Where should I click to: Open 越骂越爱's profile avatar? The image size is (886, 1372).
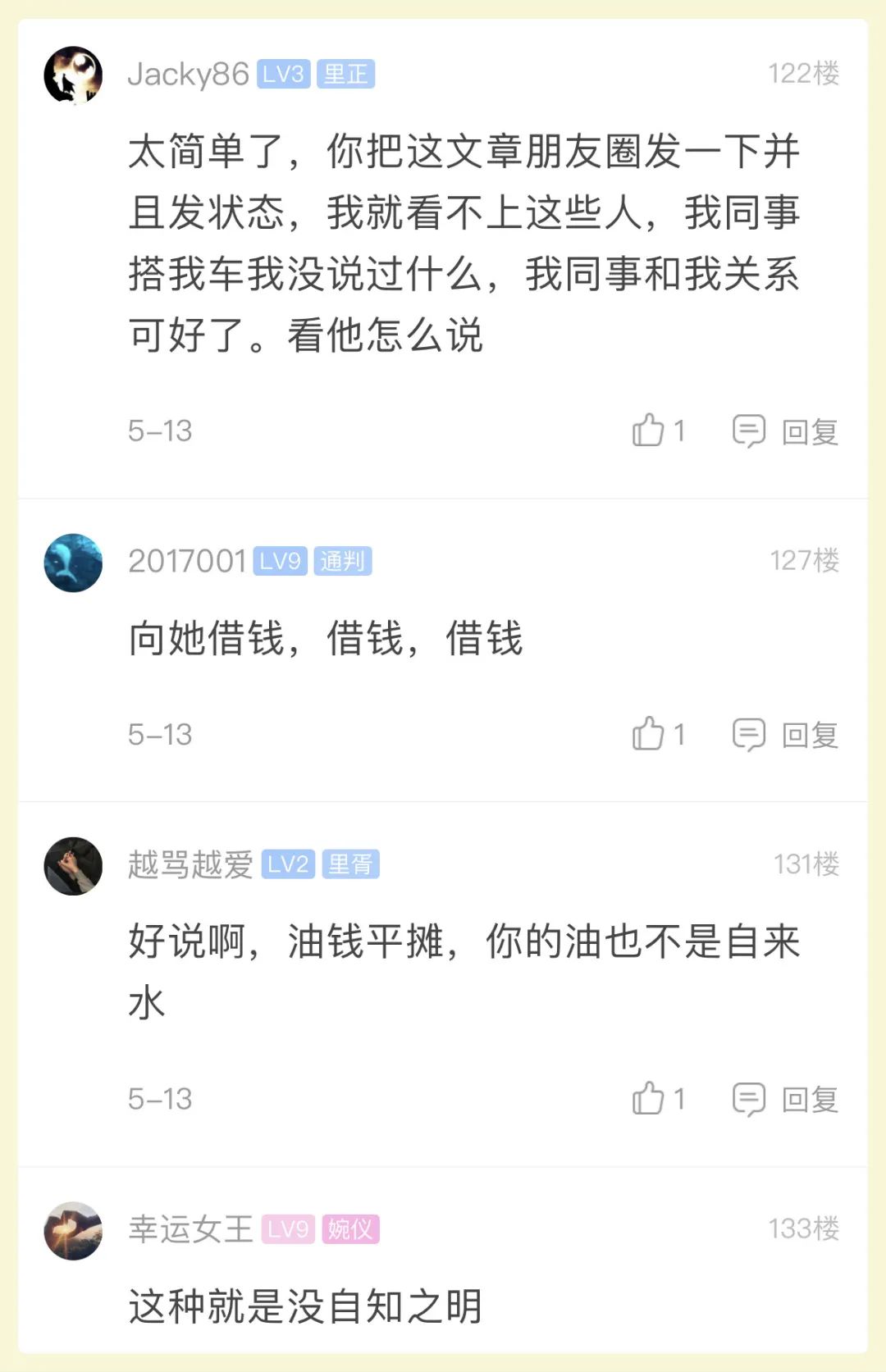click(73, 866)
